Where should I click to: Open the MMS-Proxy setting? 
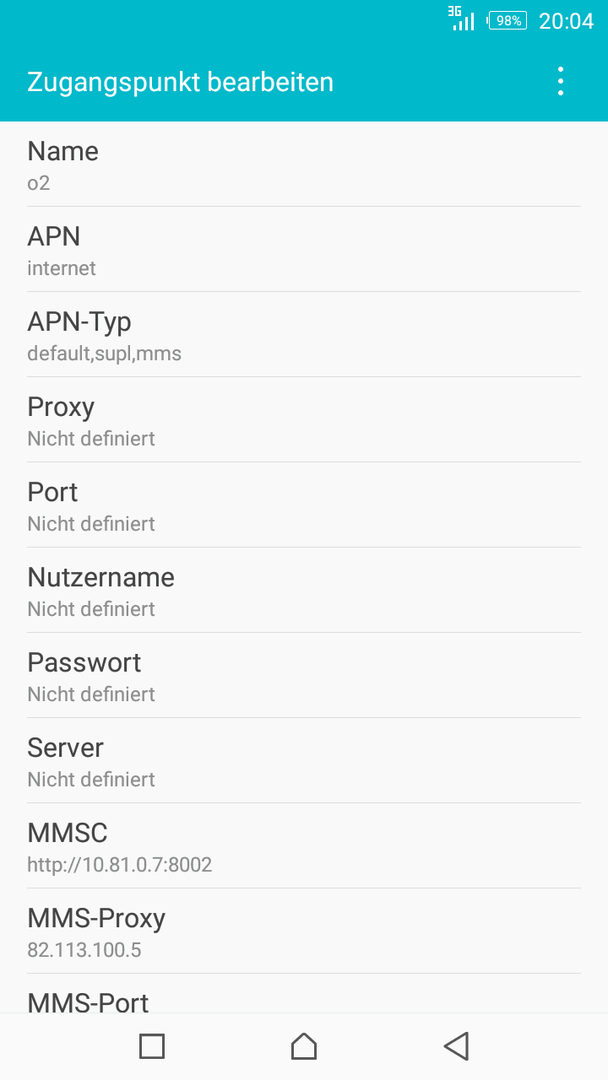point(304,931)
